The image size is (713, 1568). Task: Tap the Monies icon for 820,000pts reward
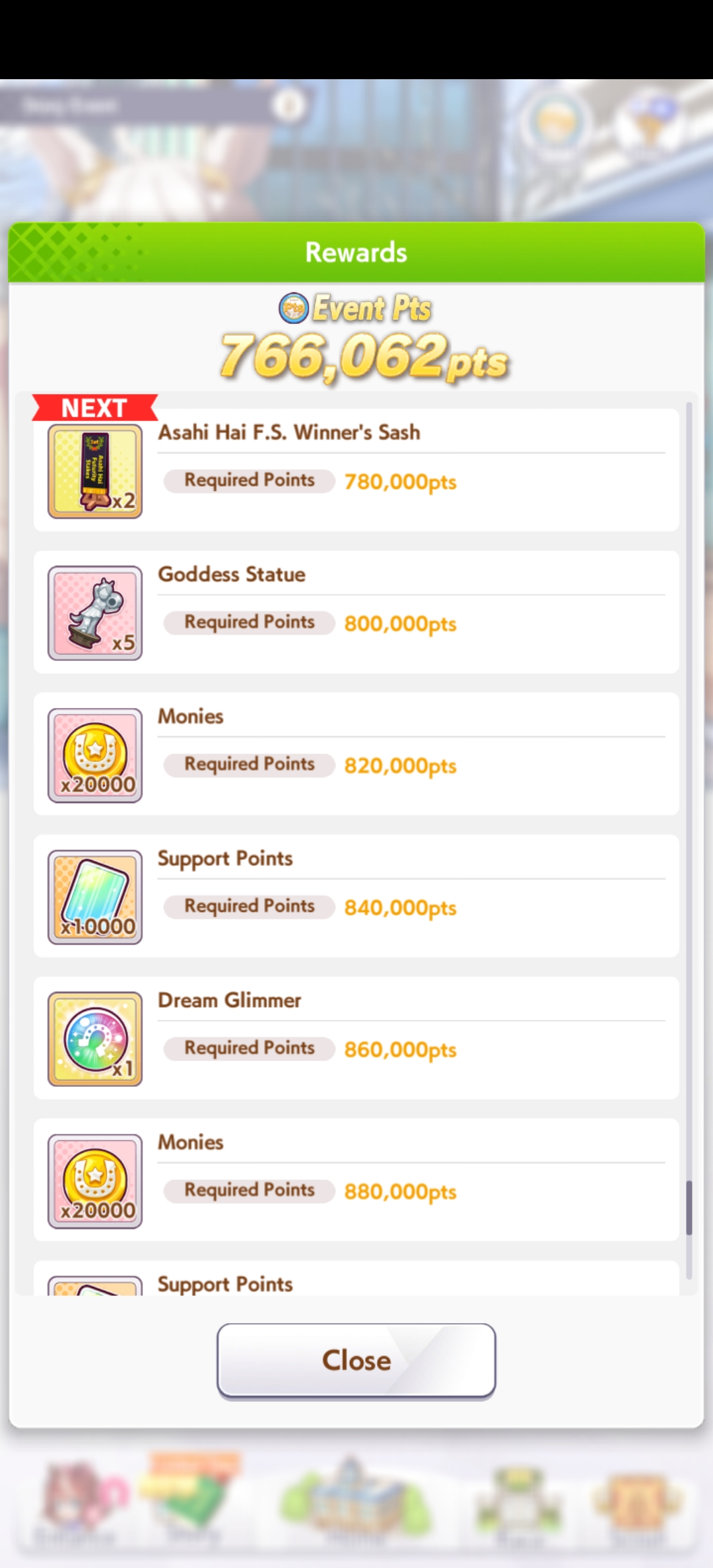click(x=95, y=755)
